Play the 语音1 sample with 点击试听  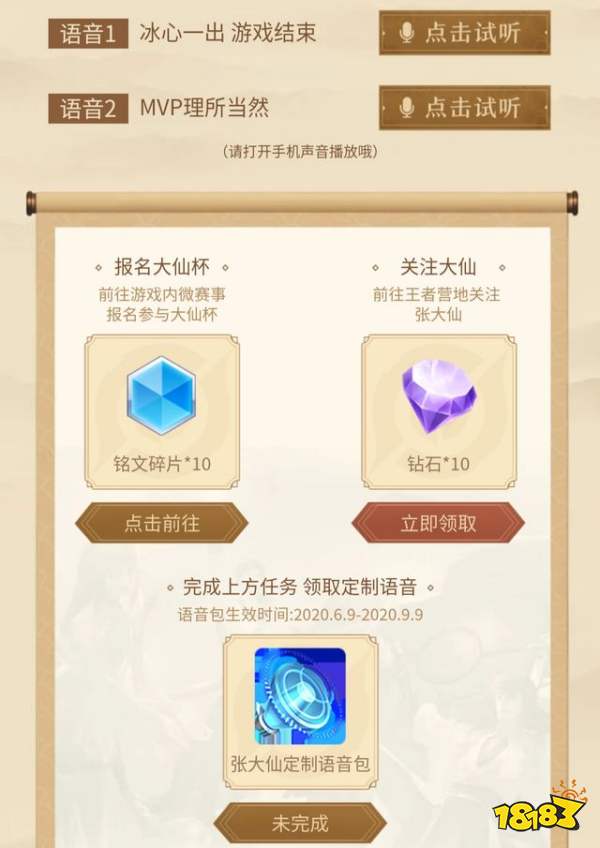[464, 33]
